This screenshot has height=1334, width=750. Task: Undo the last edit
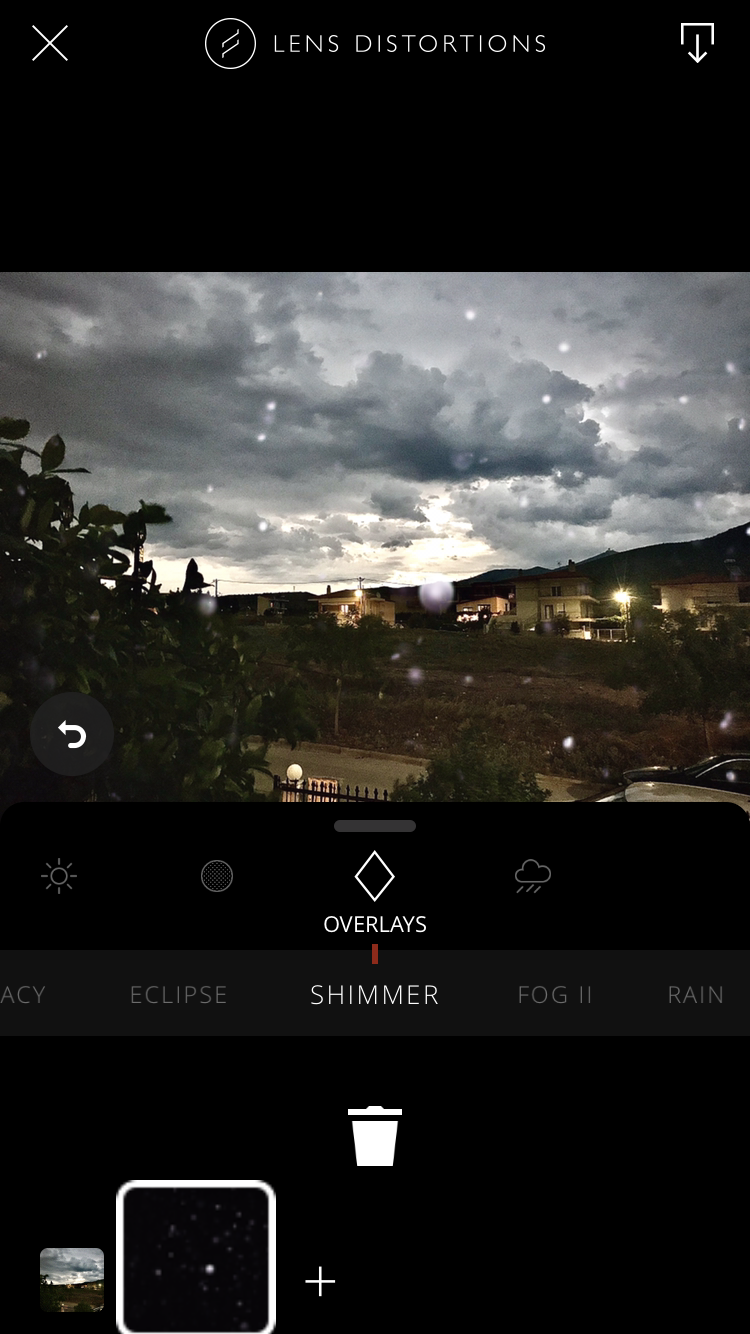coord(72,735)
